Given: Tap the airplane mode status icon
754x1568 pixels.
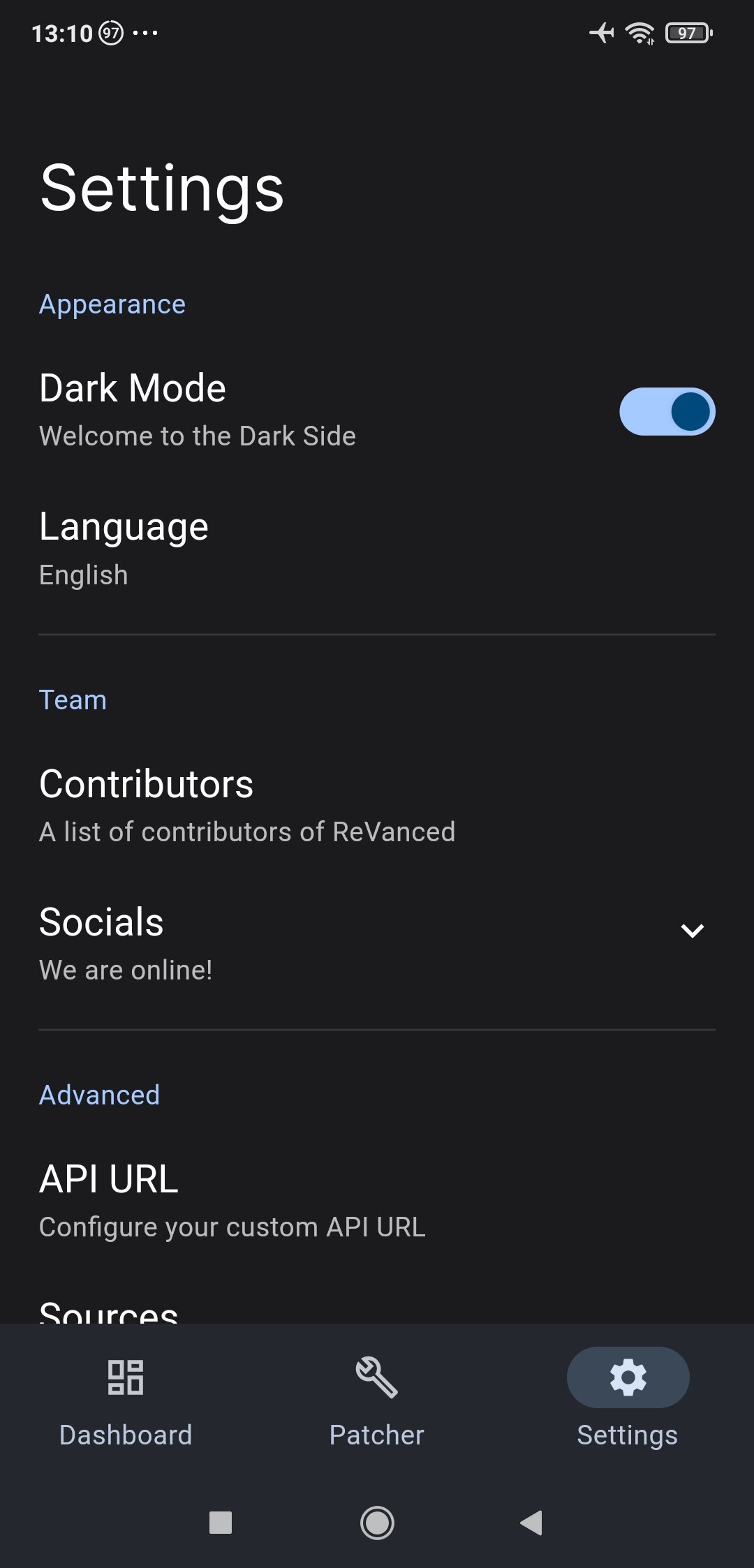Looking at the screenshot, I should click(x=600, y=31).
